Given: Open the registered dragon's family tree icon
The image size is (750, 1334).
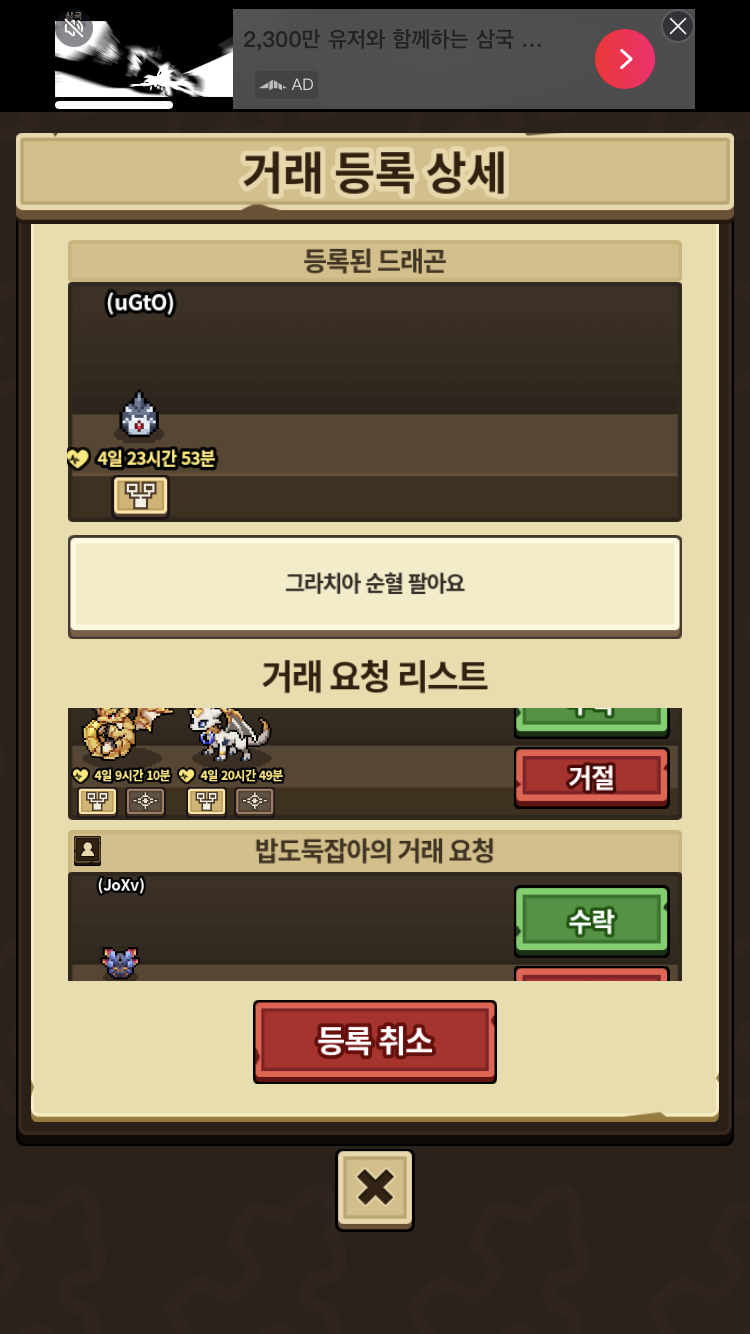Looking at the screenshot, I should tap(140, 495).
